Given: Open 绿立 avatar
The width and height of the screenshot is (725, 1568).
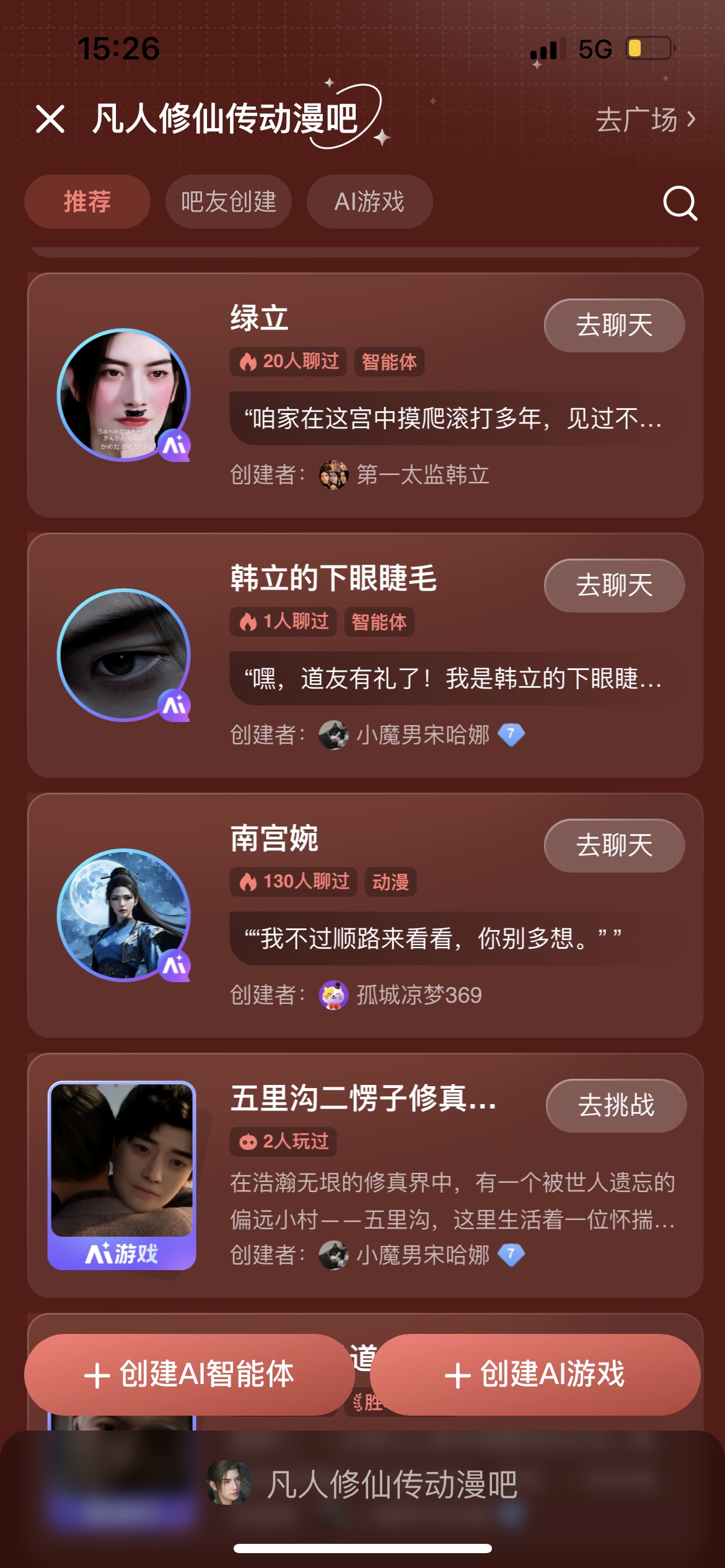Looking at the screenshot, I should 123,395.
